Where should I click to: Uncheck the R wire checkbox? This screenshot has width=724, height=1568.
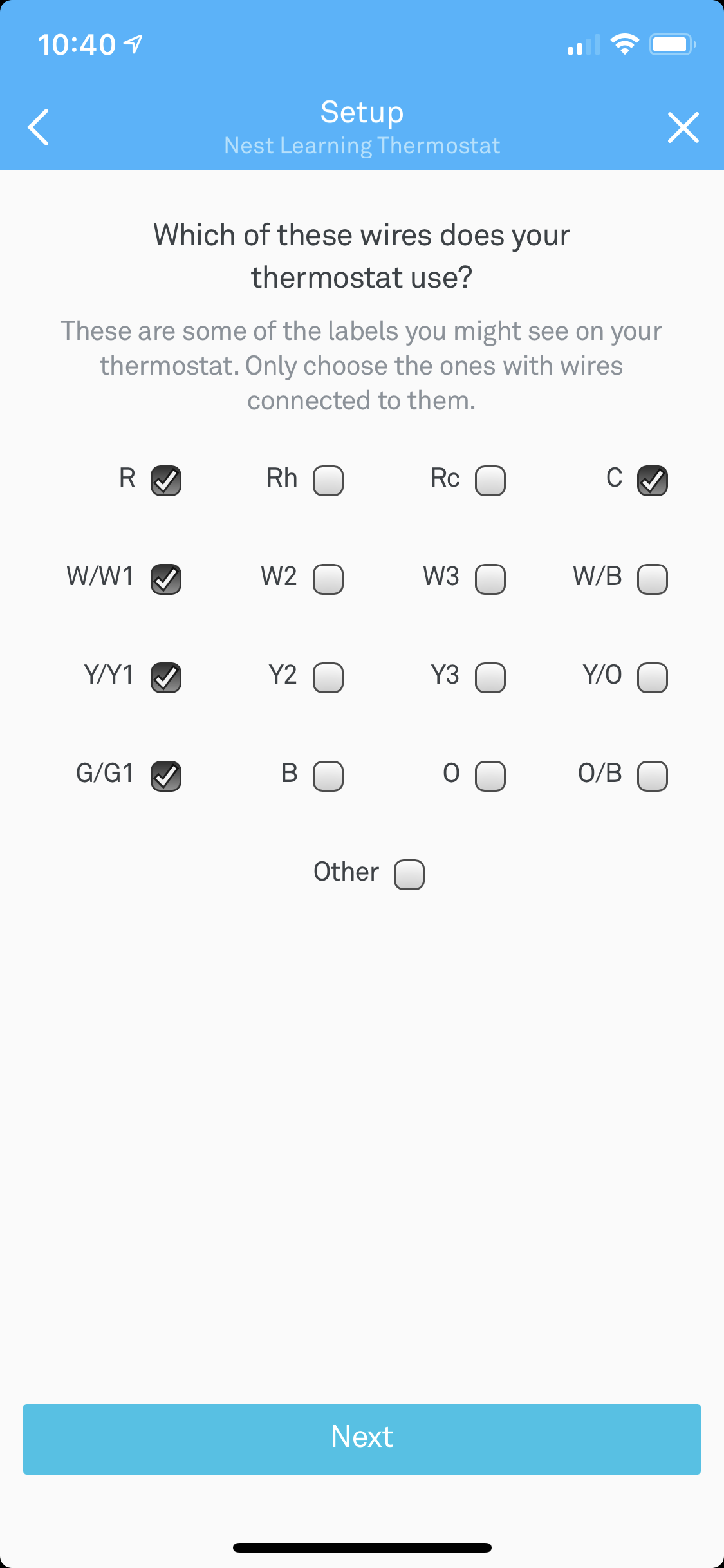pyautogui.click(x=166, y=480)
